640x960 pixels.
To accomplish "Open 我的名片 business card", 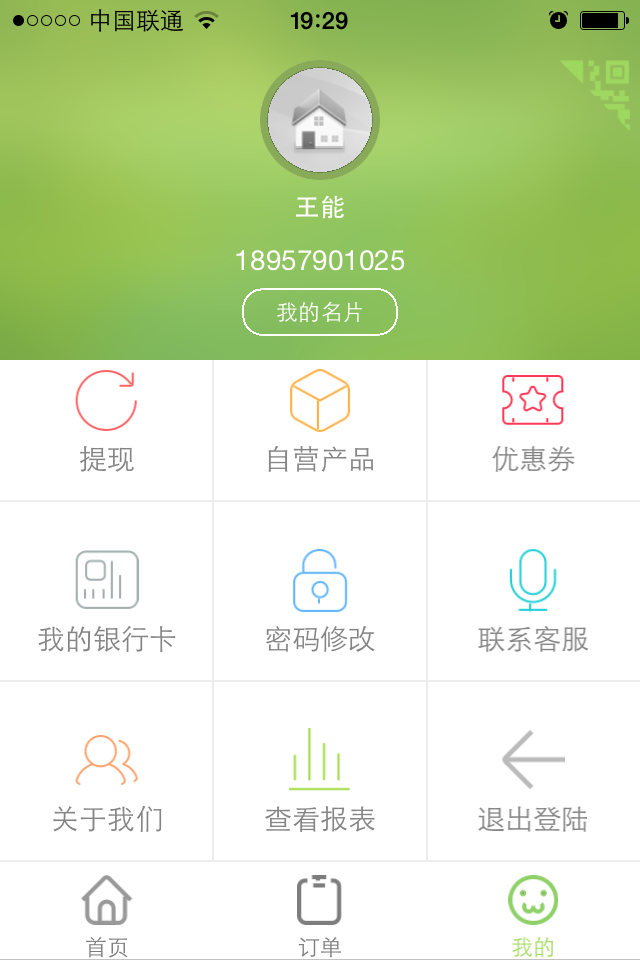I will point(320,313).
